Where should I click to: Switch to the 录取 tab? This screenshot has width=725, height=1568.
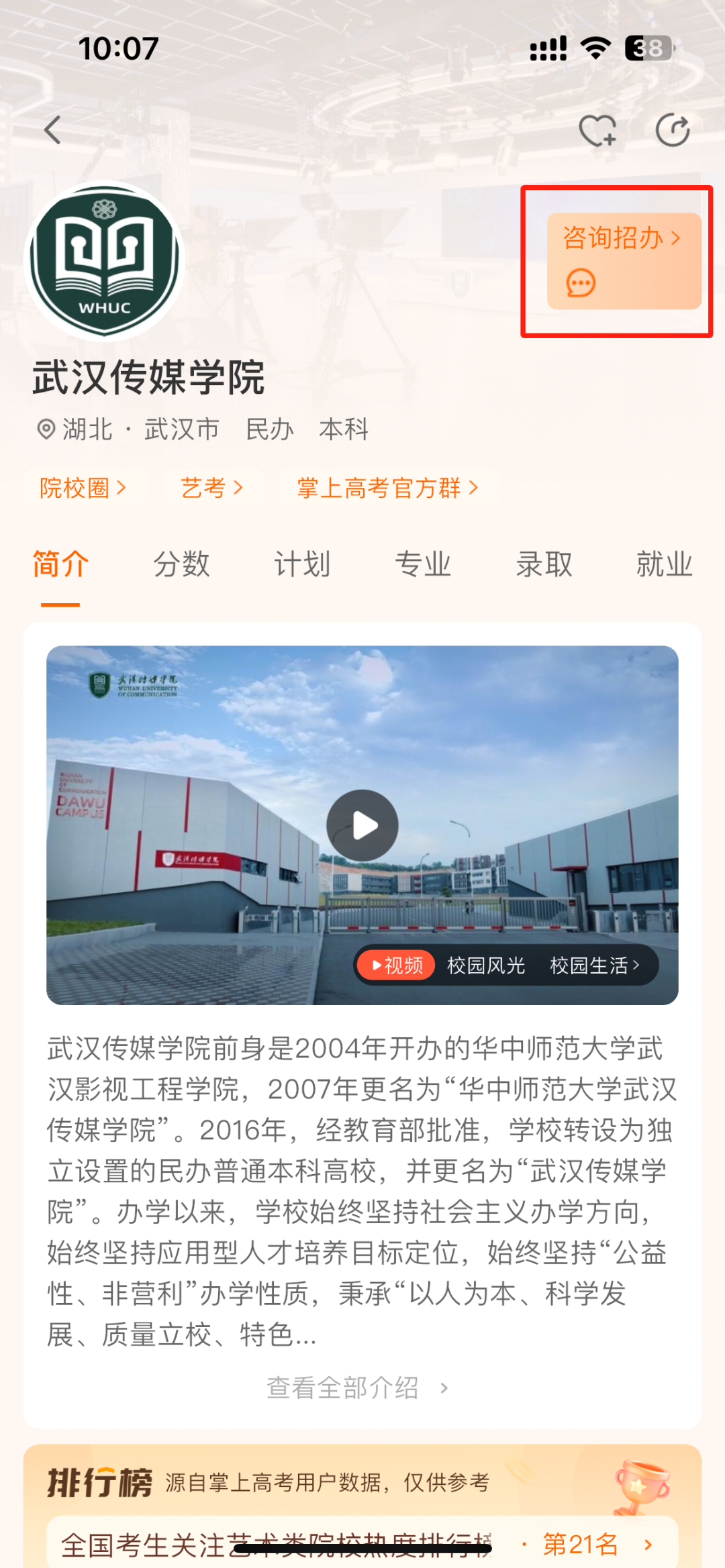click(x=544, y=564)
